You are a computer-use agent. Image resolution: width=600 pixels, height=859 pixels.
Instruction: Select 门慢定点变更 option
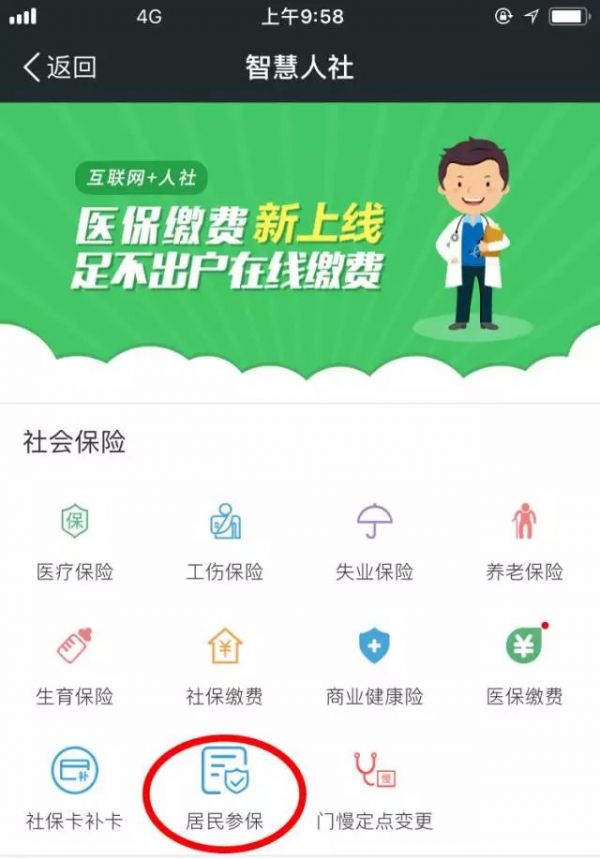[374, 790]
